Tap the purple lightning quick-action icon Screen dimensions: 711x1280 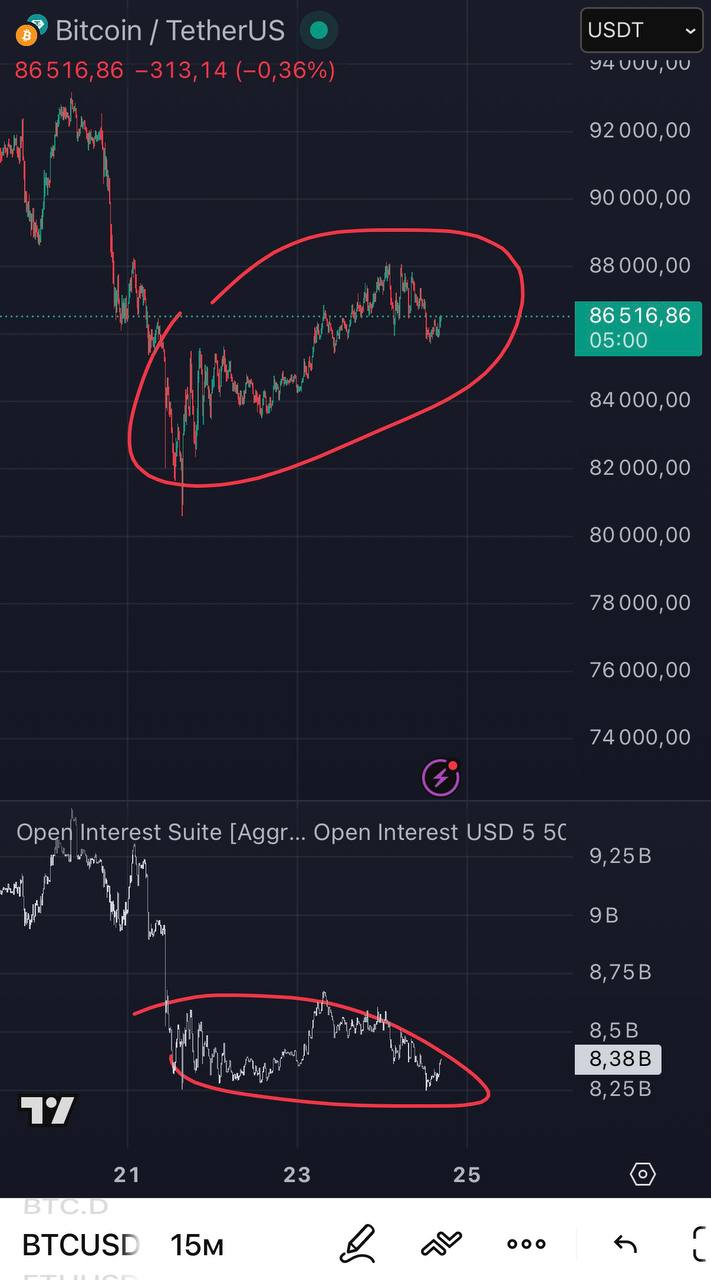point(441,777)
